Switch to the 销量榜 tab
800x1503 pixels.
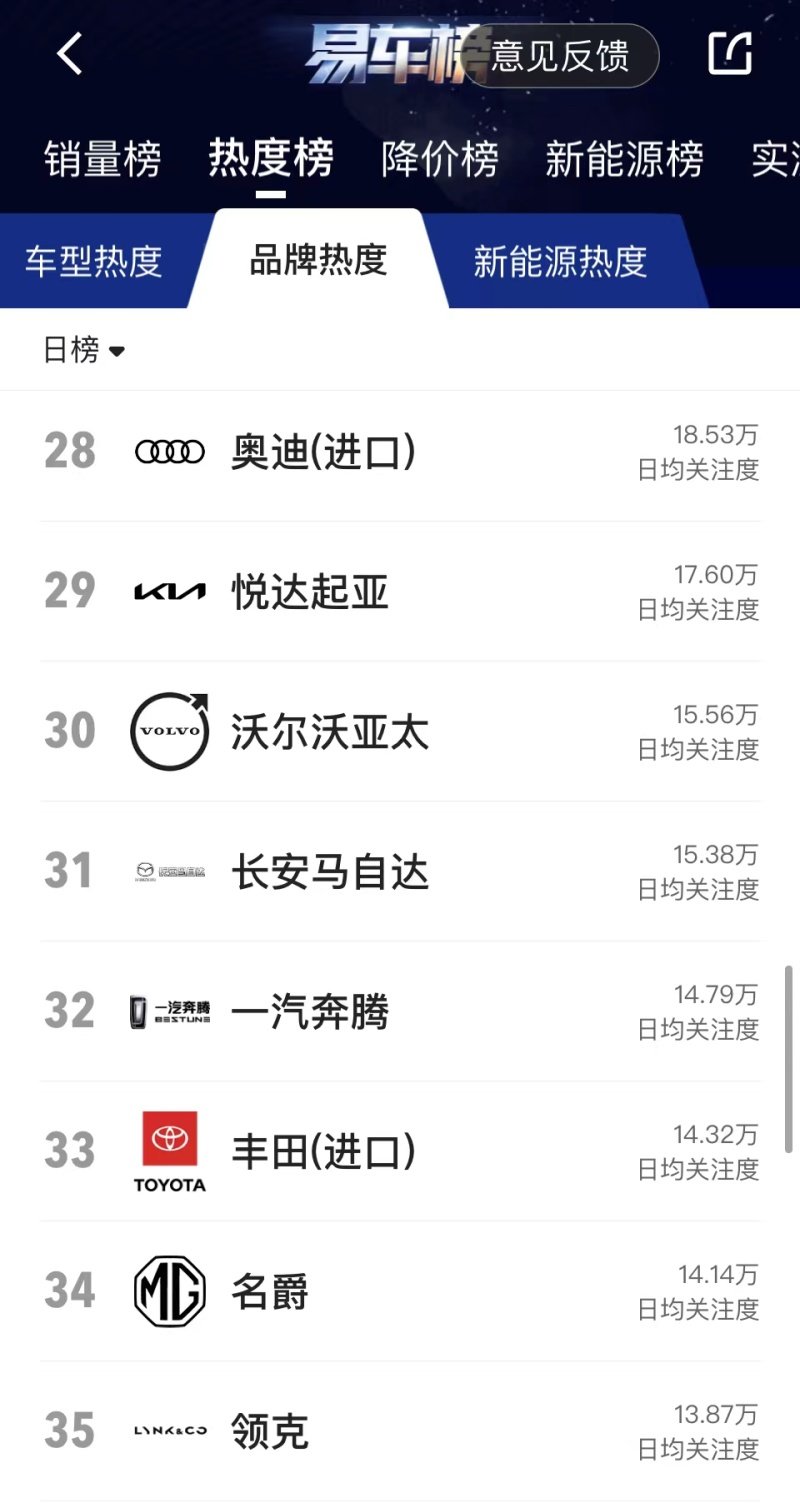click(x=102, y=160)
